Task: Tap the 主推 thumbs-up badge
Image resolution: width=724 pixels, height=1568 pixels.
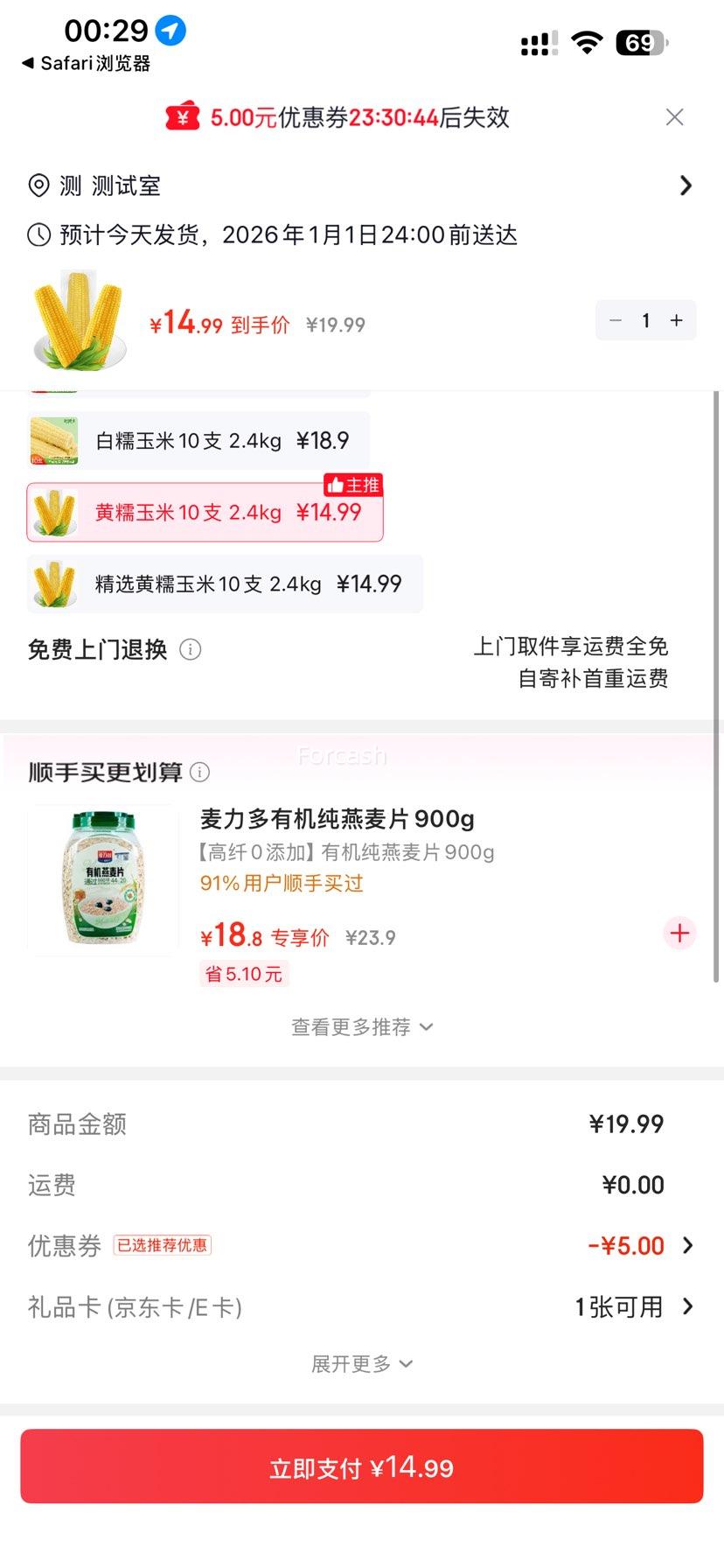Action: pyautogui.click(x=352, y=486)
